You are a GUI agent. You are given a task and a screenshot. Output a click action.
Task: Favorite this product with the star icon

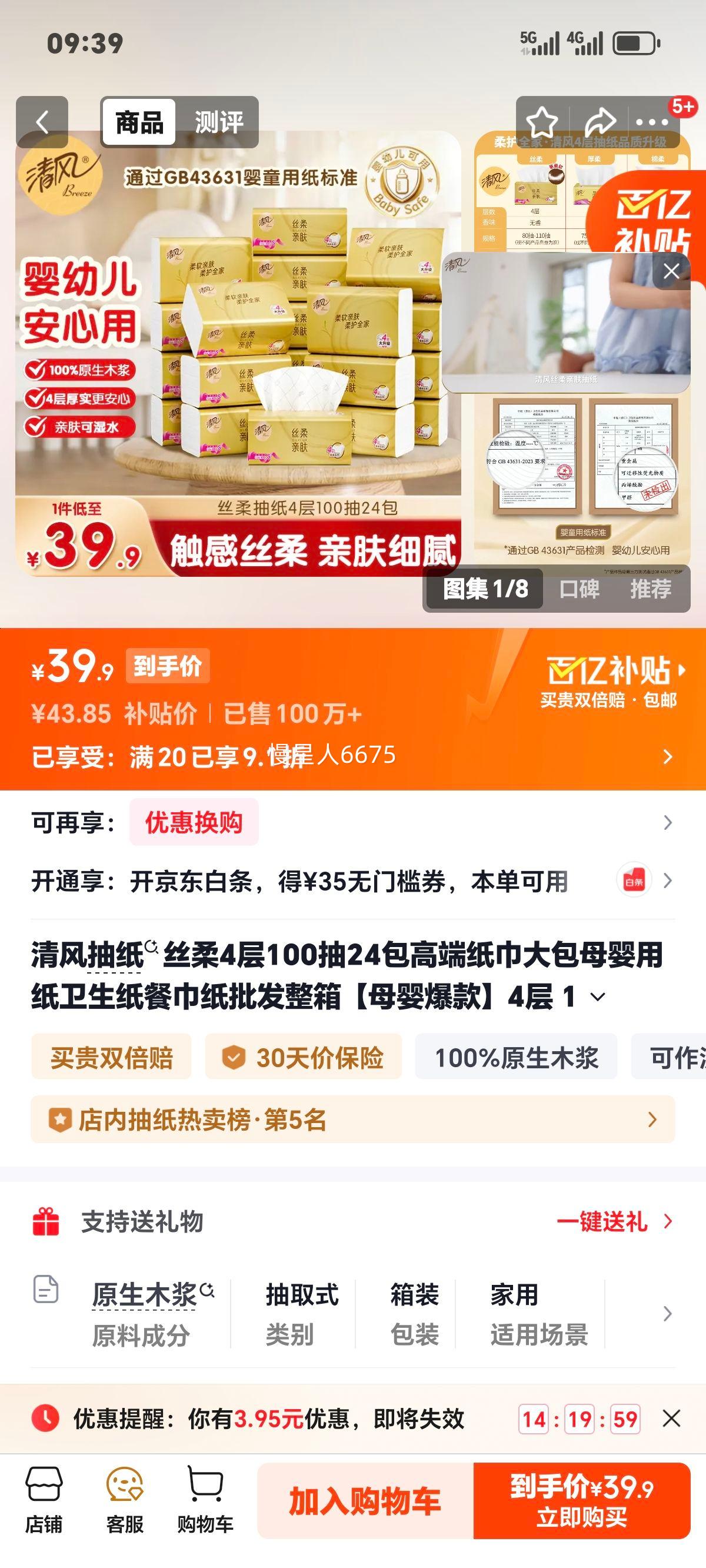click(542, 121)
